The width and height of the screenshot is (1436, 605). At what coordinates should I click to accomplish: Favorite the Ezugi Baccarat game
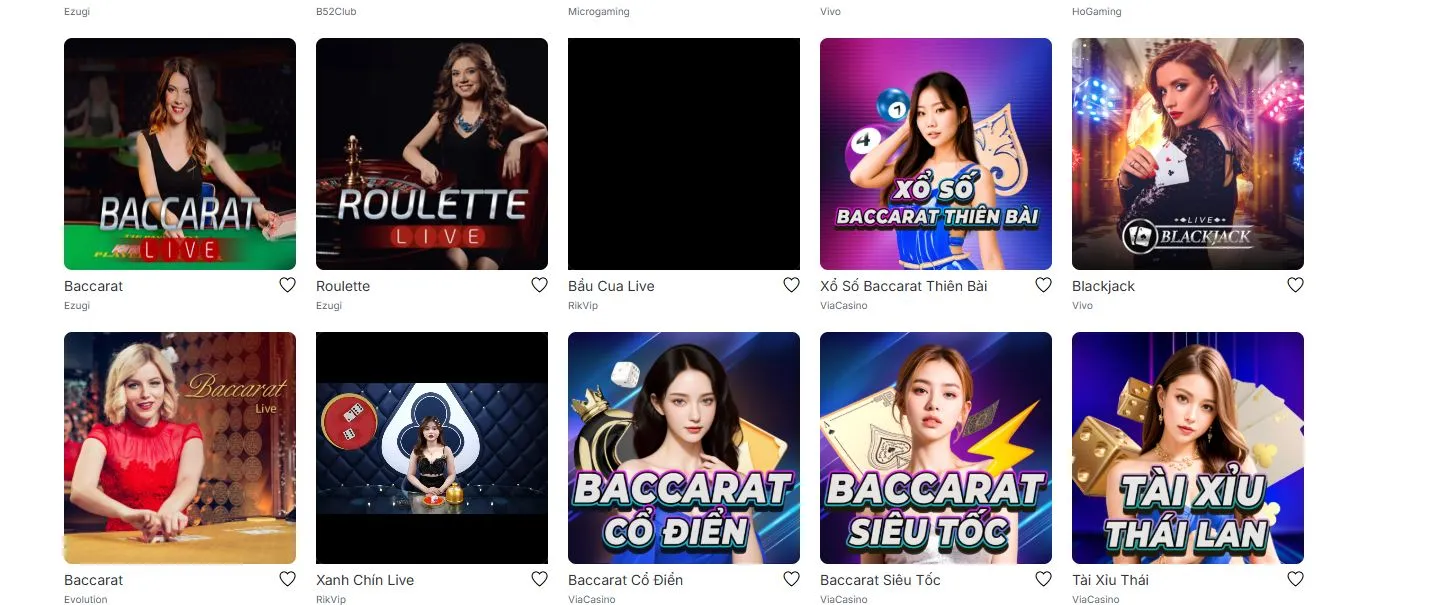pos(287,285)
